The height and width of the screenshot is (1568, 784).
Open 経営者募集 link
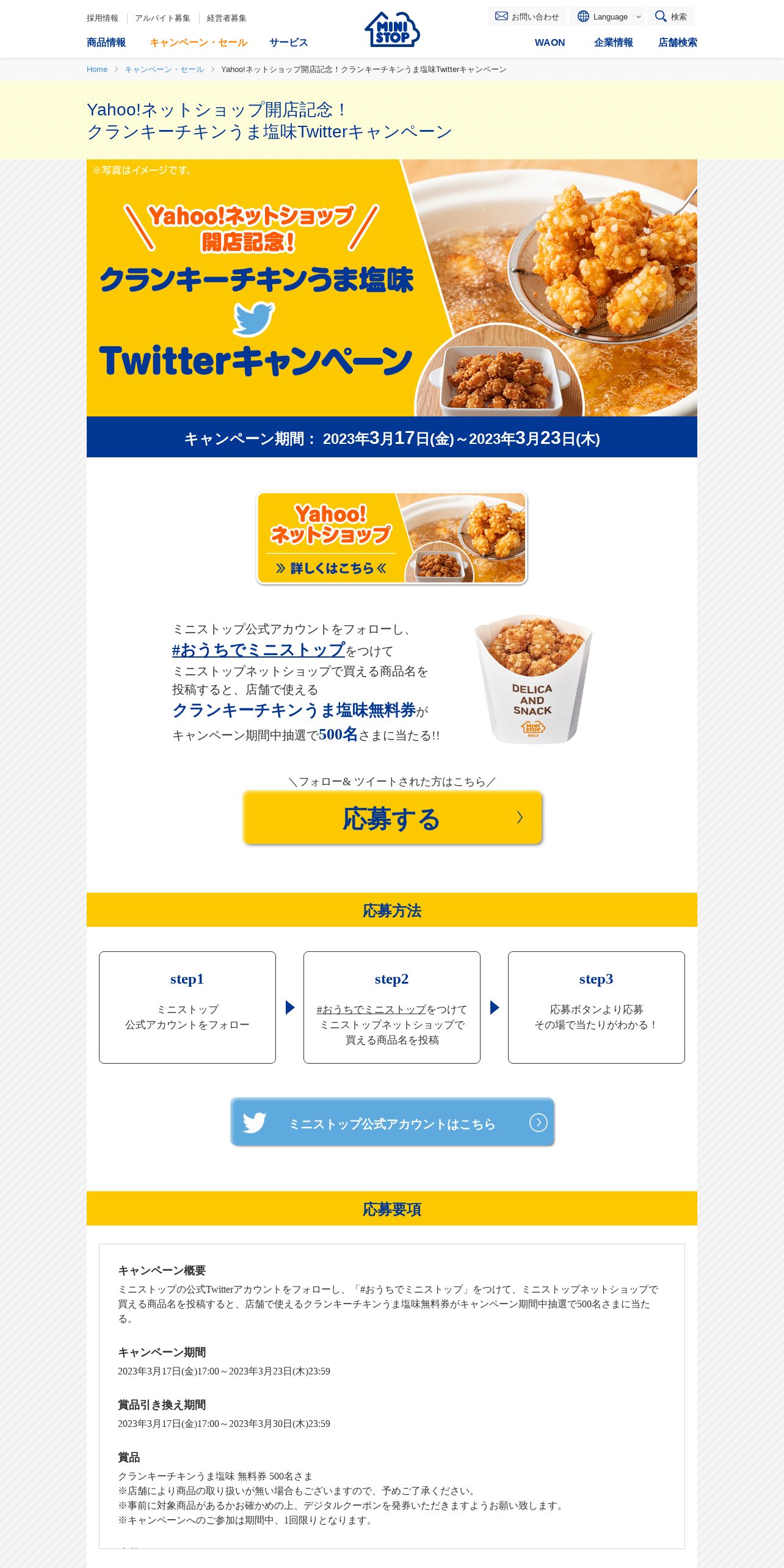227,18
